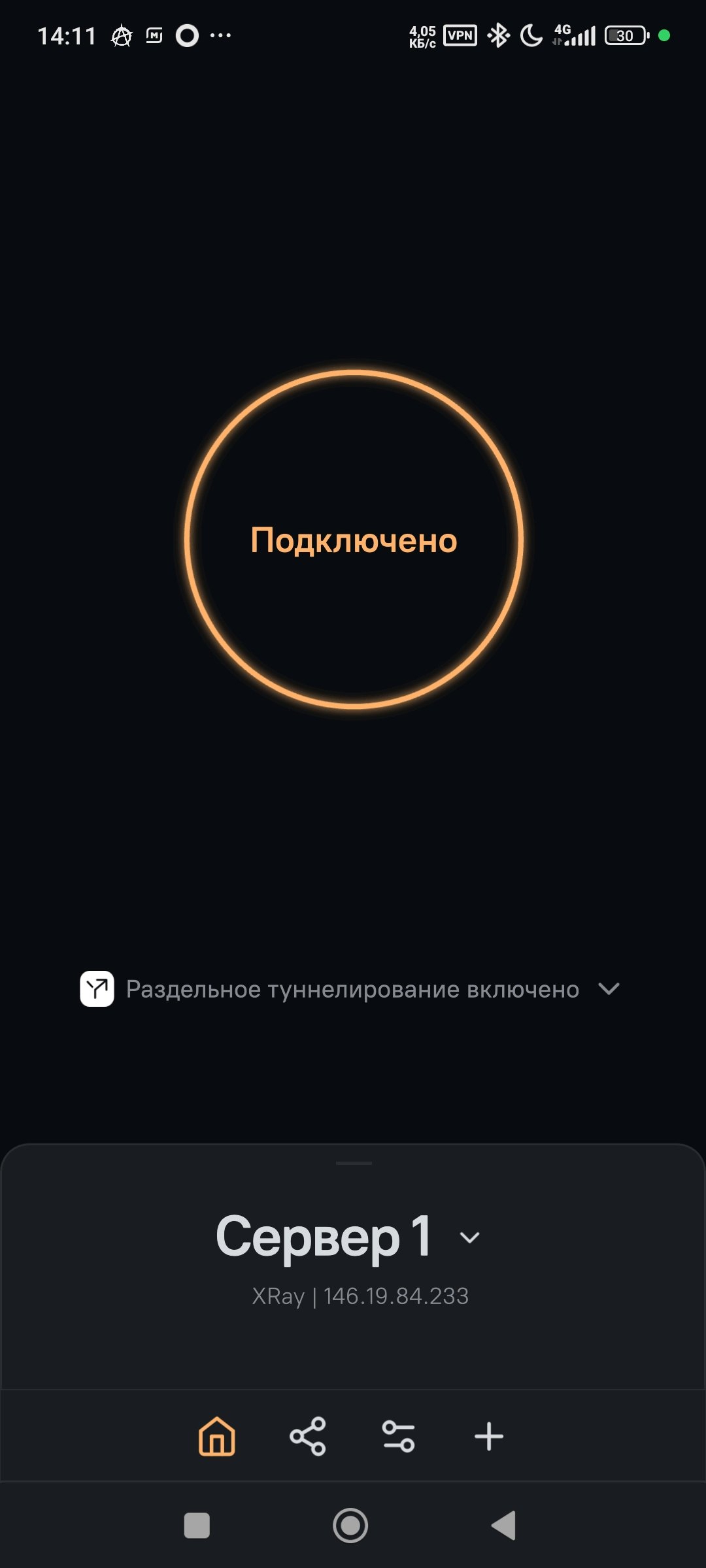Image resolution: width=706 pixels, height=1568 pixels.
Task: Go to the home tab
Action: [217, 1437]
